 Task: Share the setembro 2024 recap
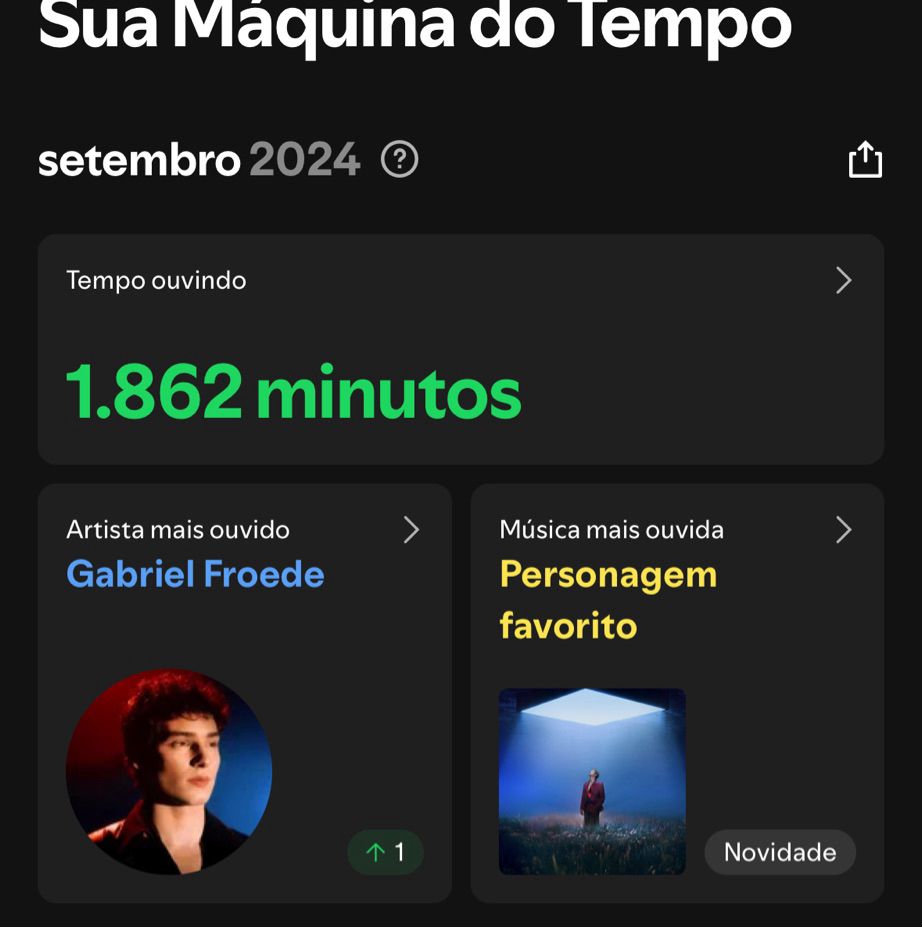coord(865,160)
